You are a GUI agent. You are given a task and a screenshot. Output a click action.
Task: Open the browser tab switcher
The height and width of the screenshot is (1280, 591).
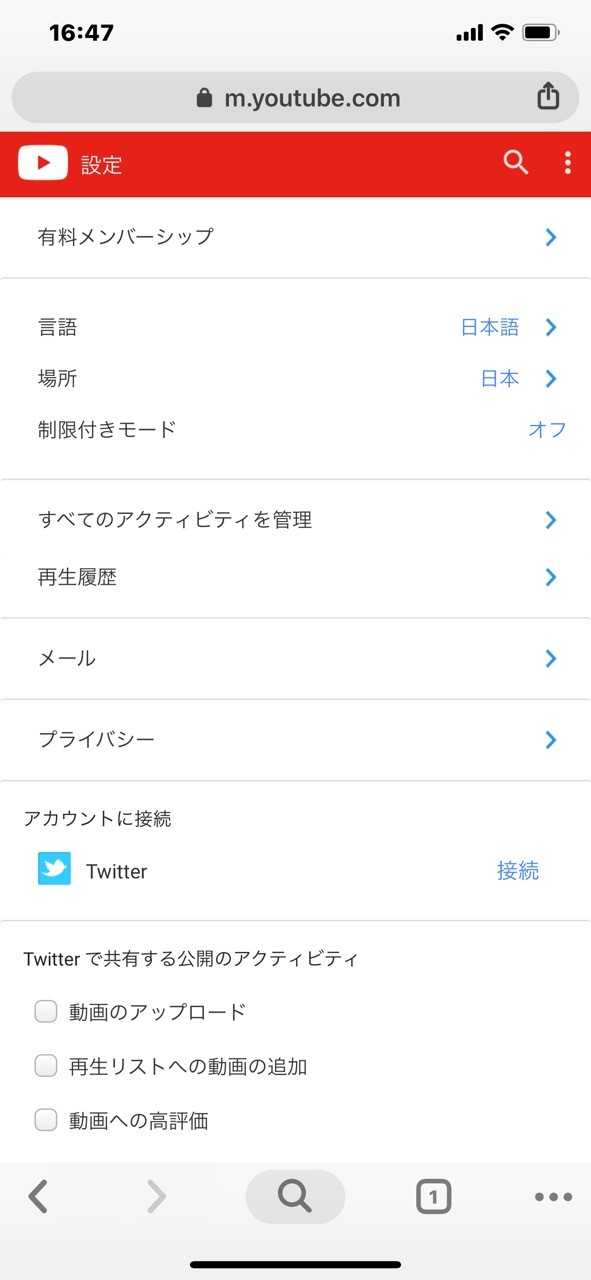(433, 1196)
